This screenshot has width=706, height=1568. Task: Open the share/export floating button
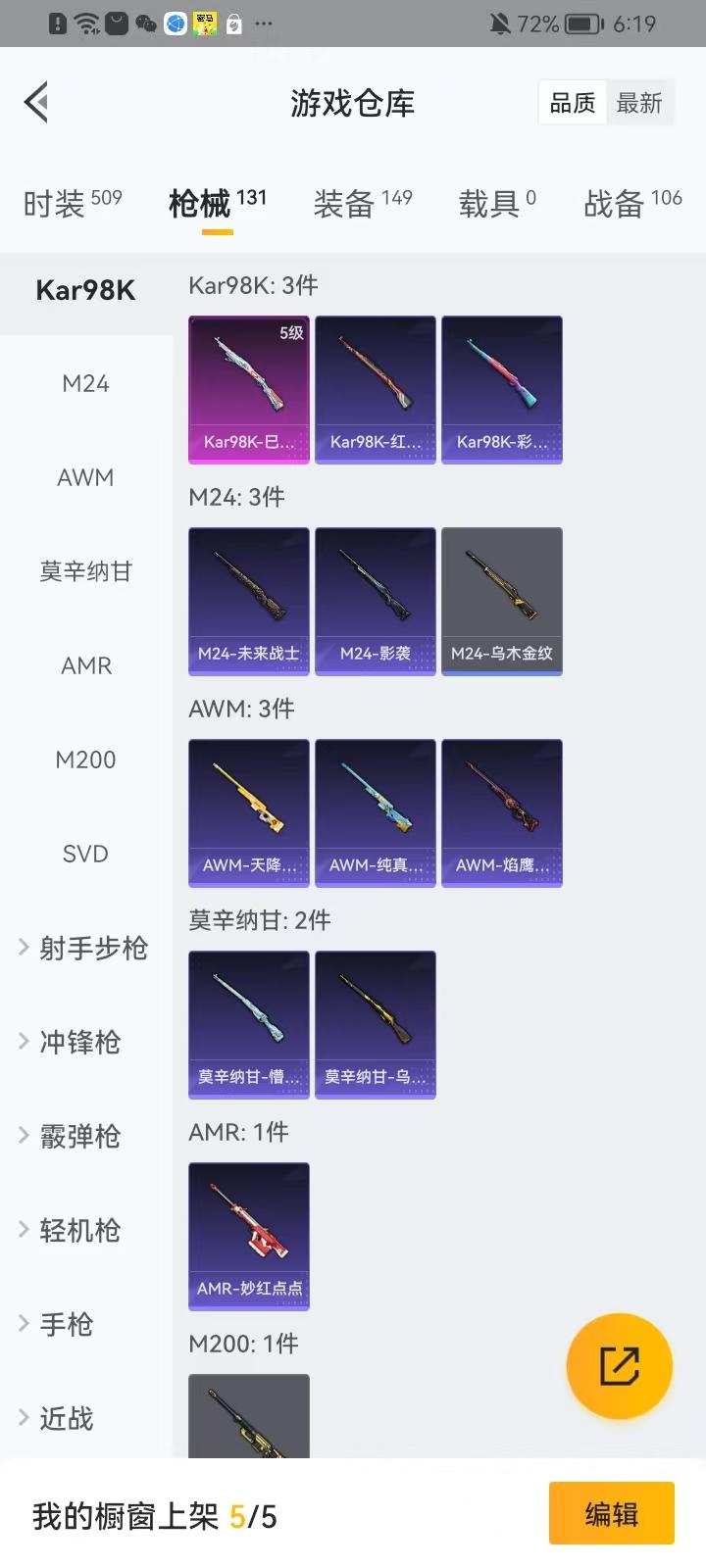(x=619, y=1365)
